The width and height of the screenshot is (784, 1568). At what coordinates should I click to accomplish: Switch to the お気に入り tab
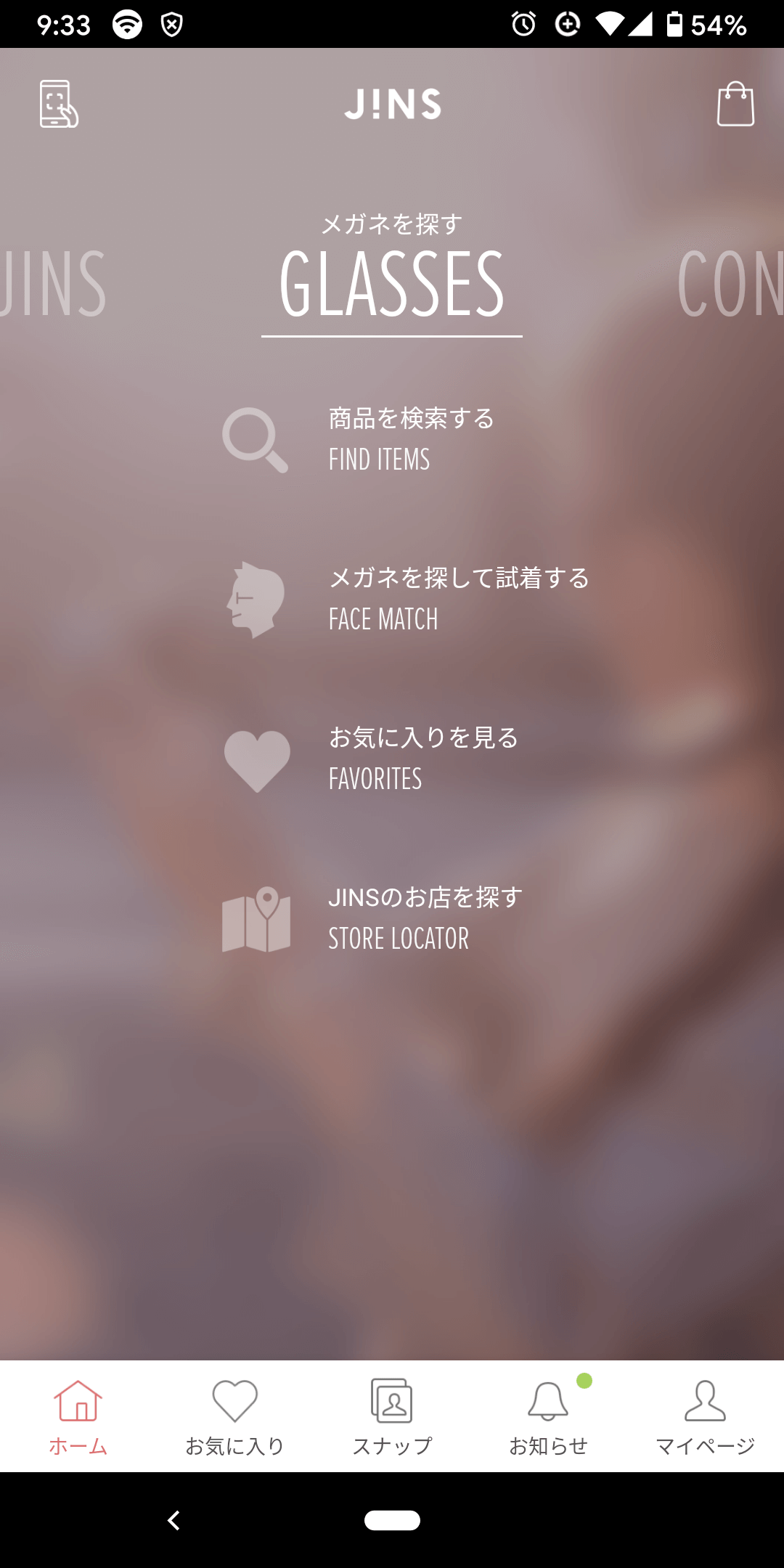(x=235, y=1417)
